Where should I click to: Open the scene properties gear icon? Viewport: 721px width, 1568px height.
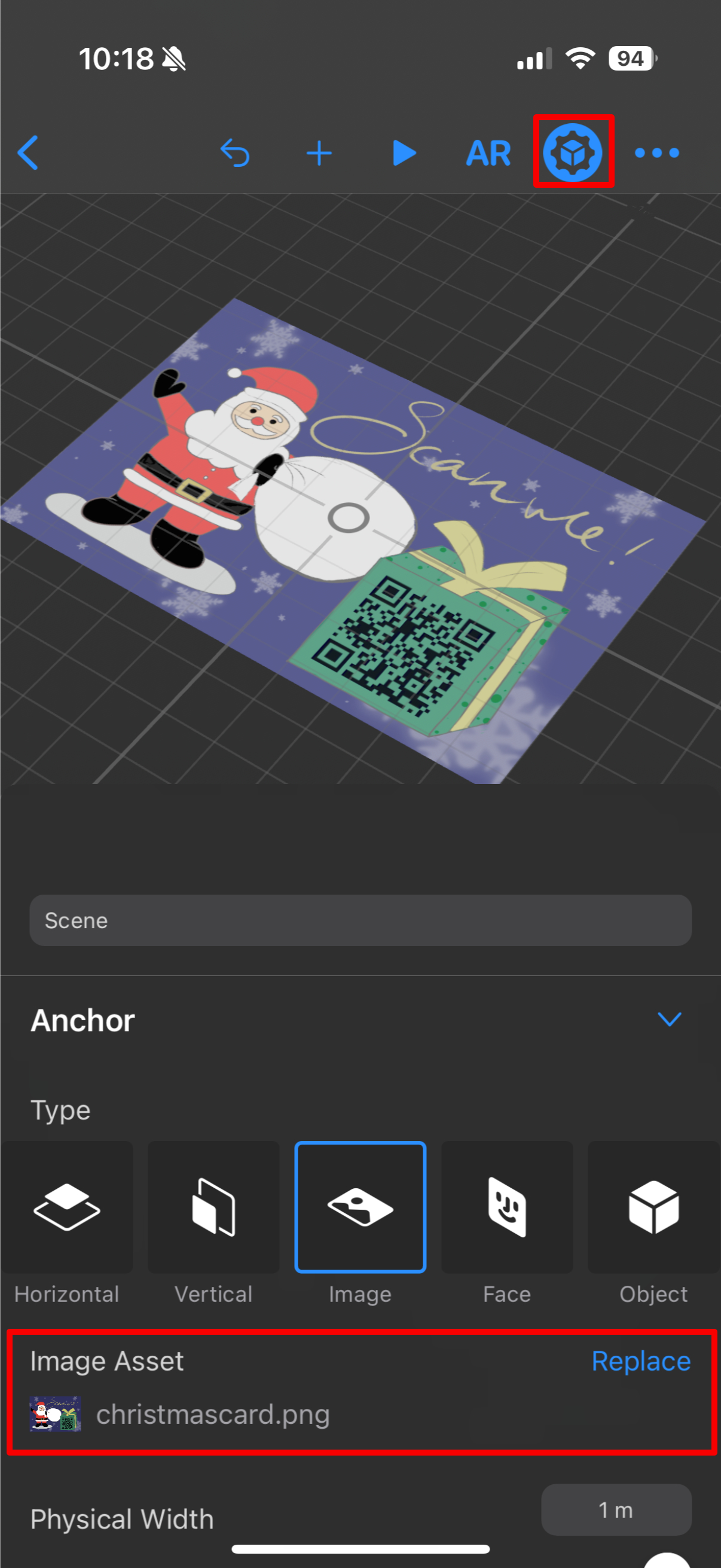click(x=573, y=151)
